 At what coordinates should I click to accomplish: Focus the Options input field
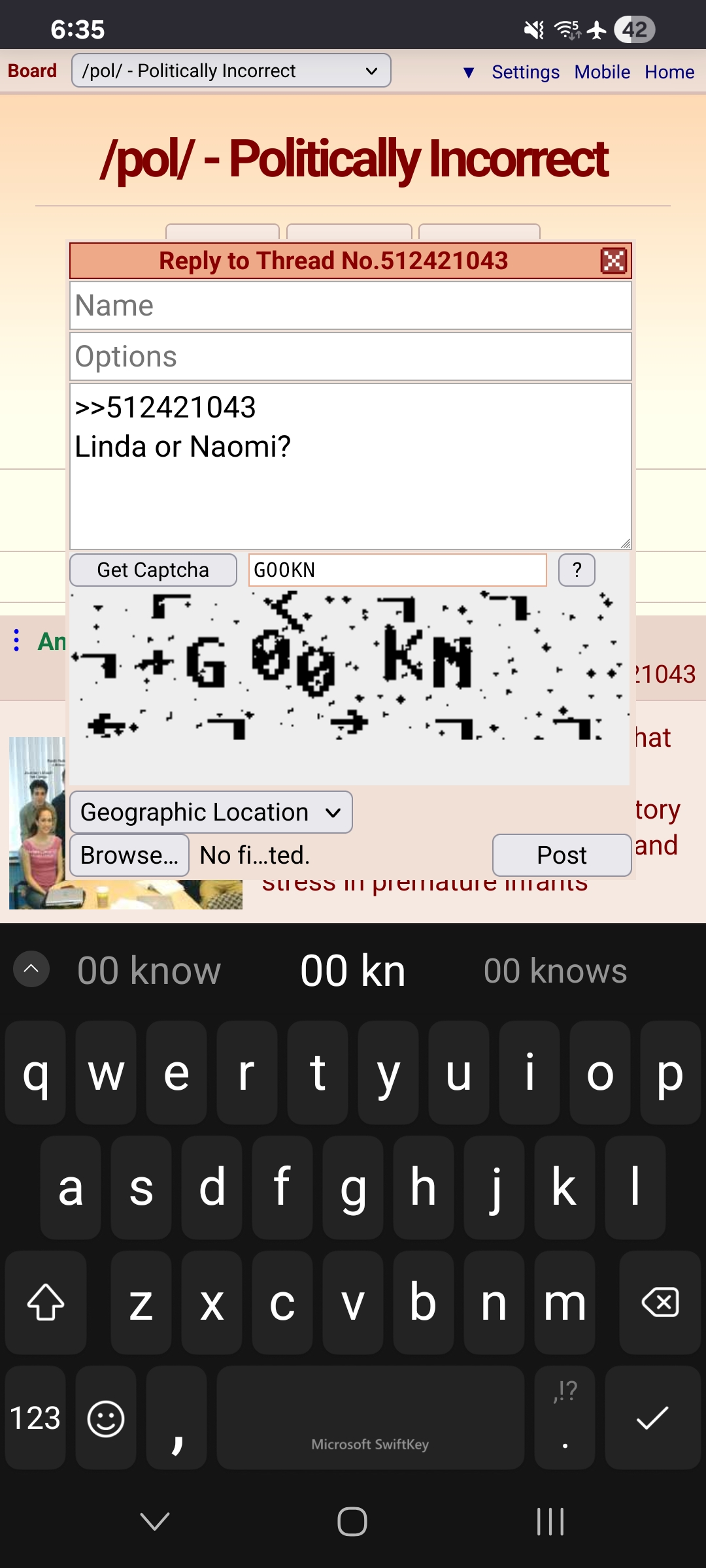click(350, 357)
